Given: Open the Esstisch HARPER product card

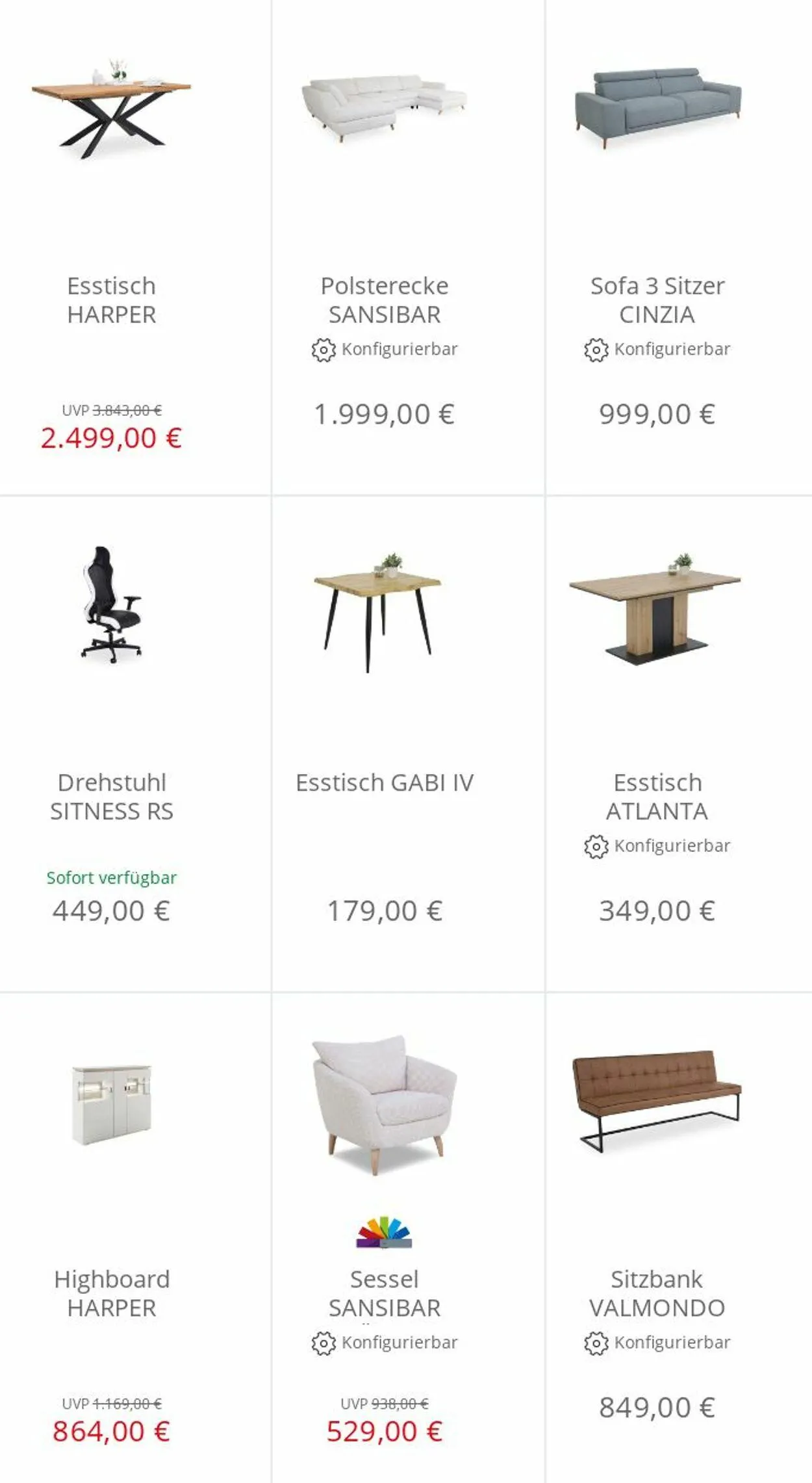Looking at the screenshot, I should click(135, 247).
